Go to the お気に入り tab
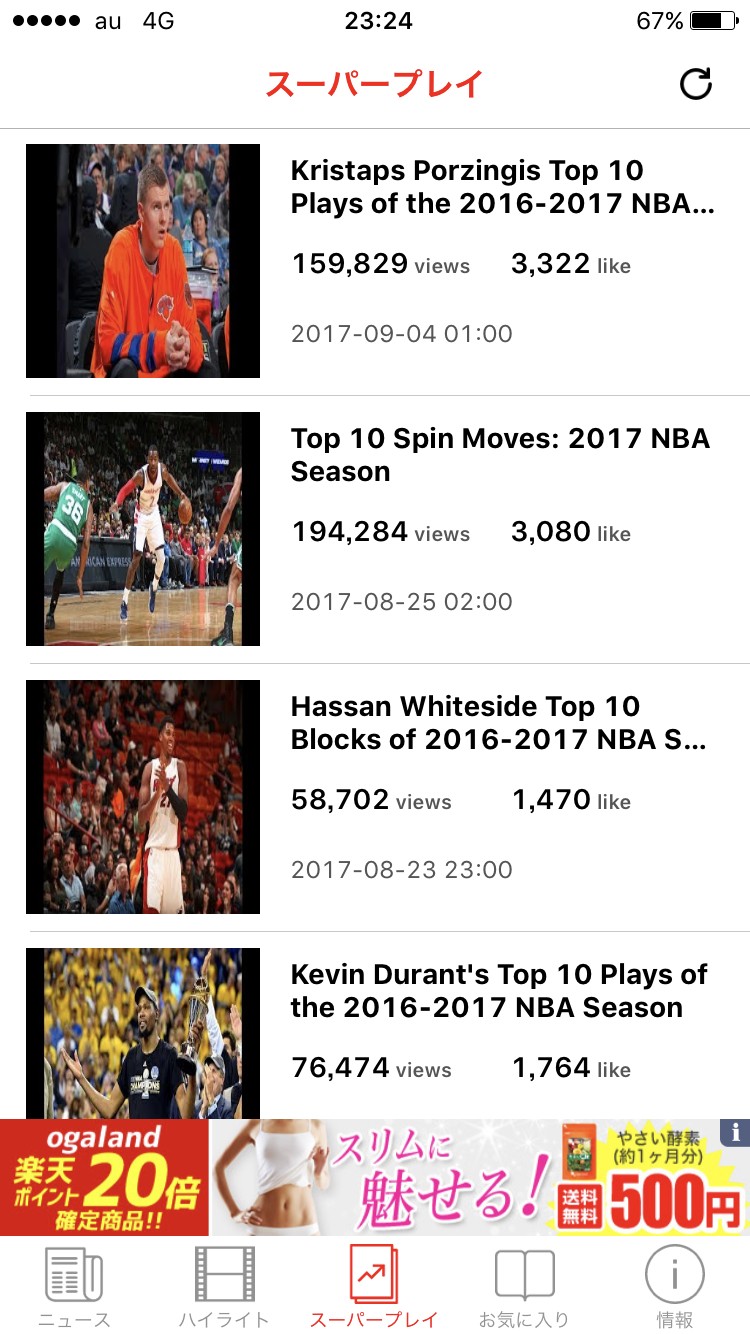The width and height of the screenshot is (750, 1334). pos(524,1288)
